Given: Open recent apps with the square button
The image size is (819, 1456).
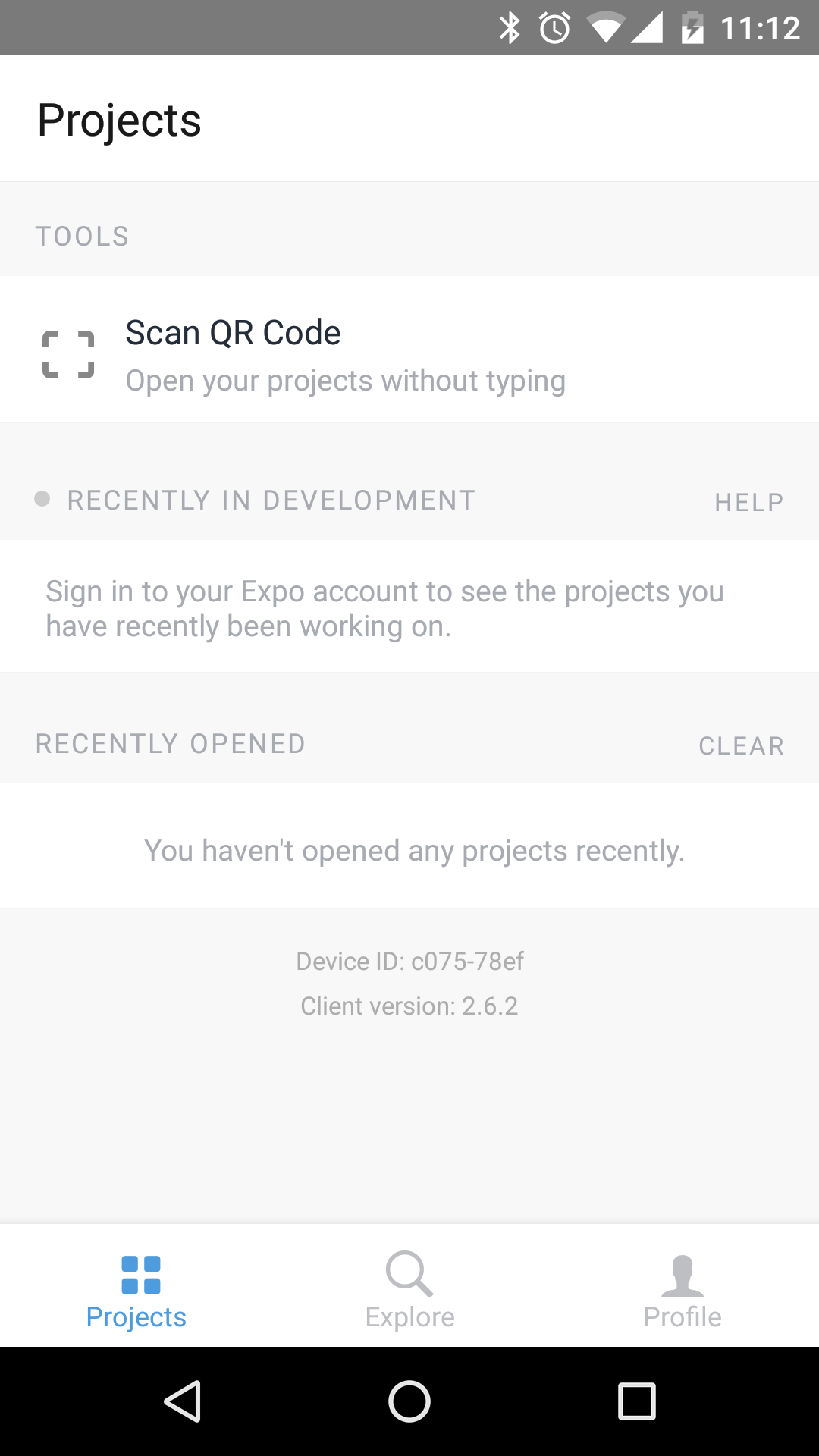Looking at the screenshot, I should pos(637,1401).
